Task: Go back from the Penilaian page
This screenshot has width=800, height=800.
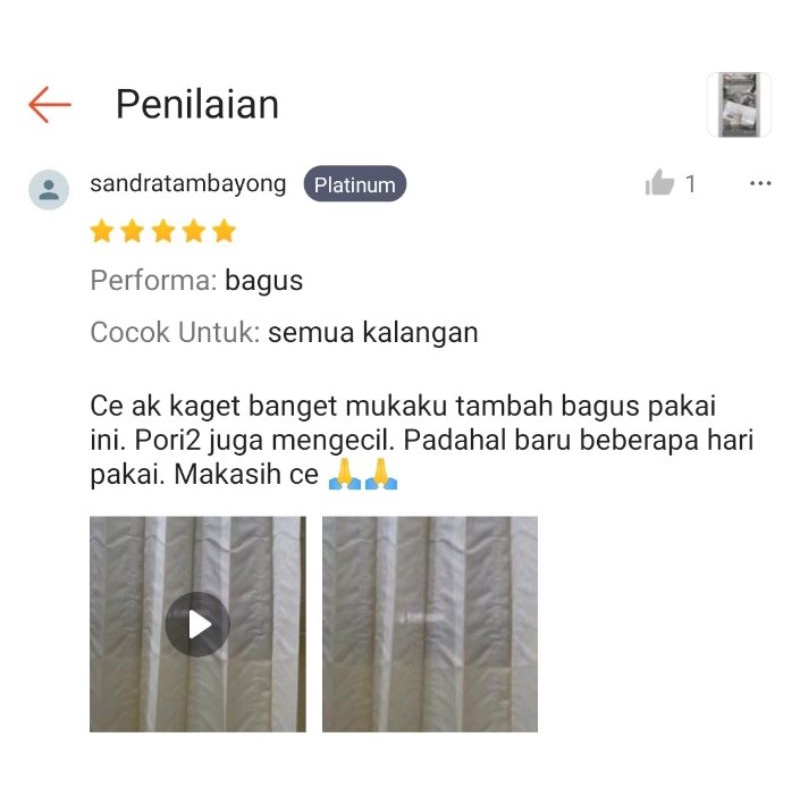Action: pyautogui.click(x=49, y=104)
